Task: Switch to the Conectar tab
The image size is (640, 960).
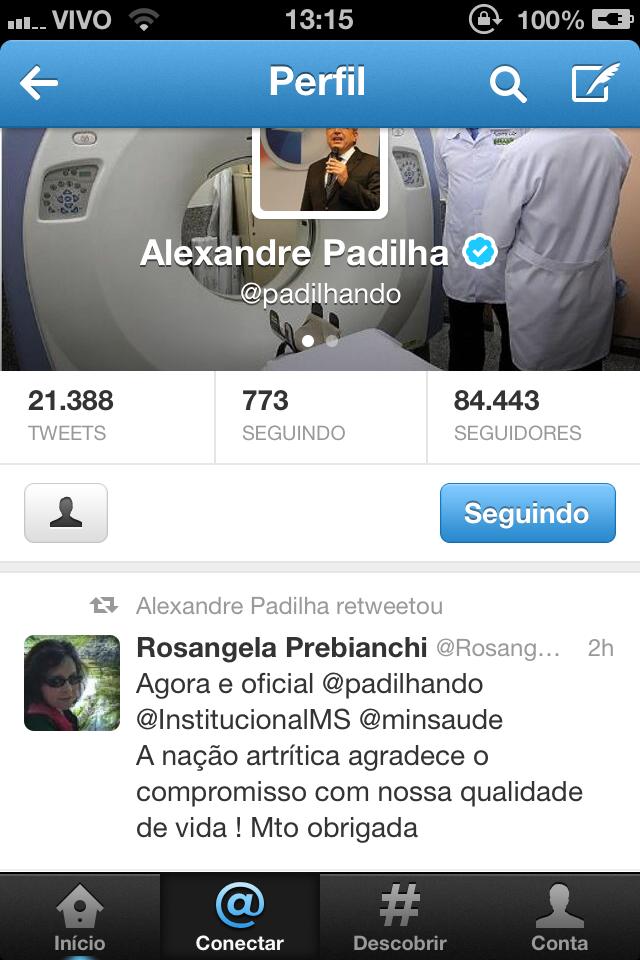Action: [x=240, y=916]
